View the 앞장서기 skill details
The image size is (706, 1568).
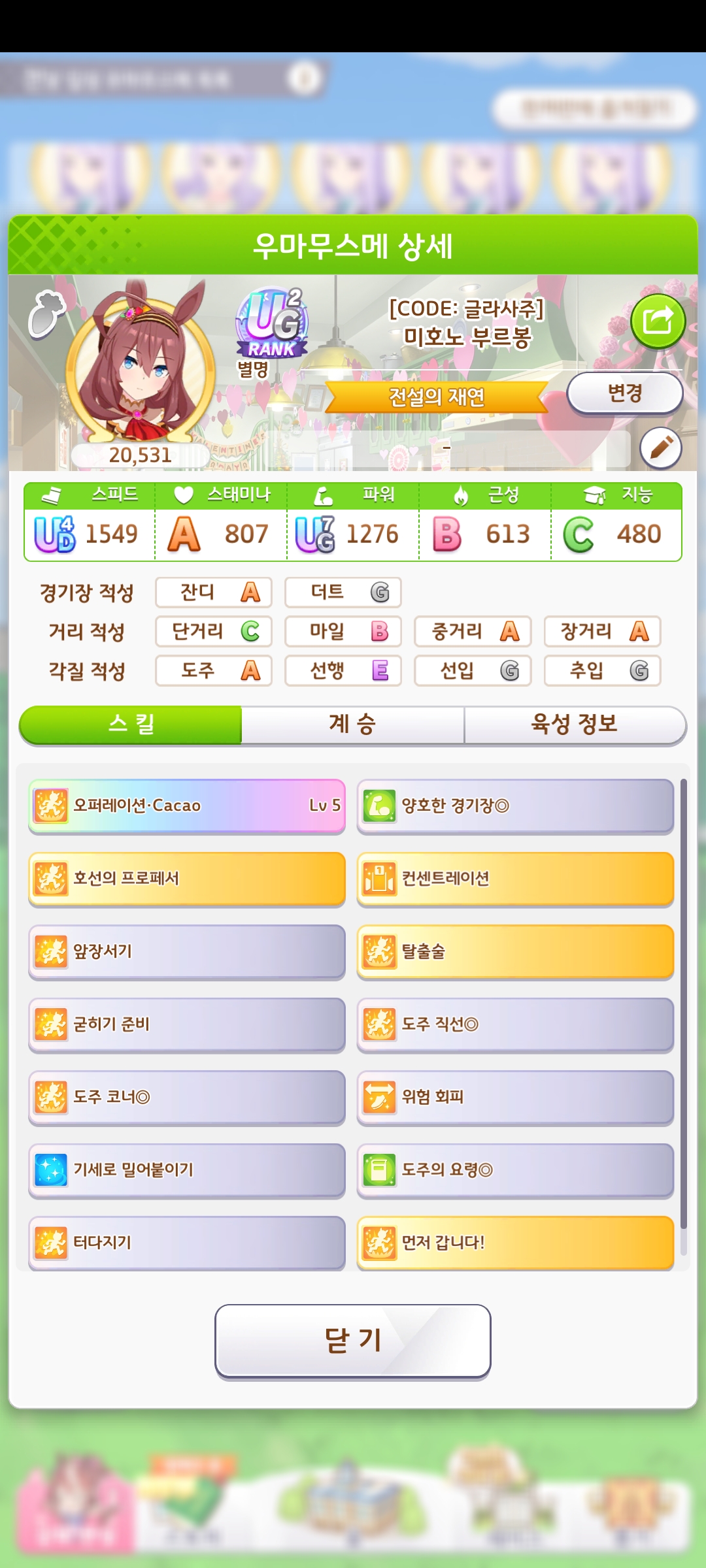point(187,951)
